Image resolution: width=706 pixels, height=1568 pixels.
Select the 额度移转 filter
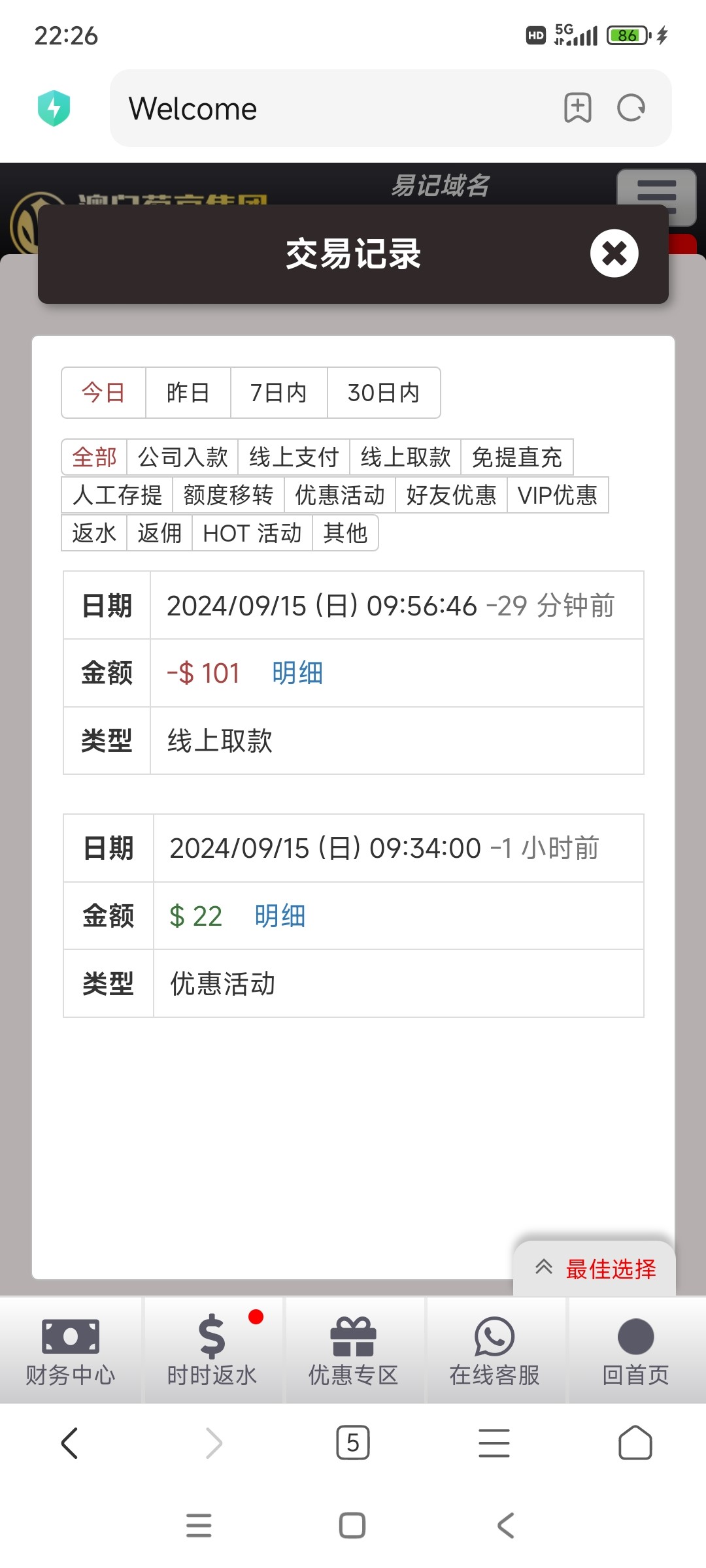[228, 495]
